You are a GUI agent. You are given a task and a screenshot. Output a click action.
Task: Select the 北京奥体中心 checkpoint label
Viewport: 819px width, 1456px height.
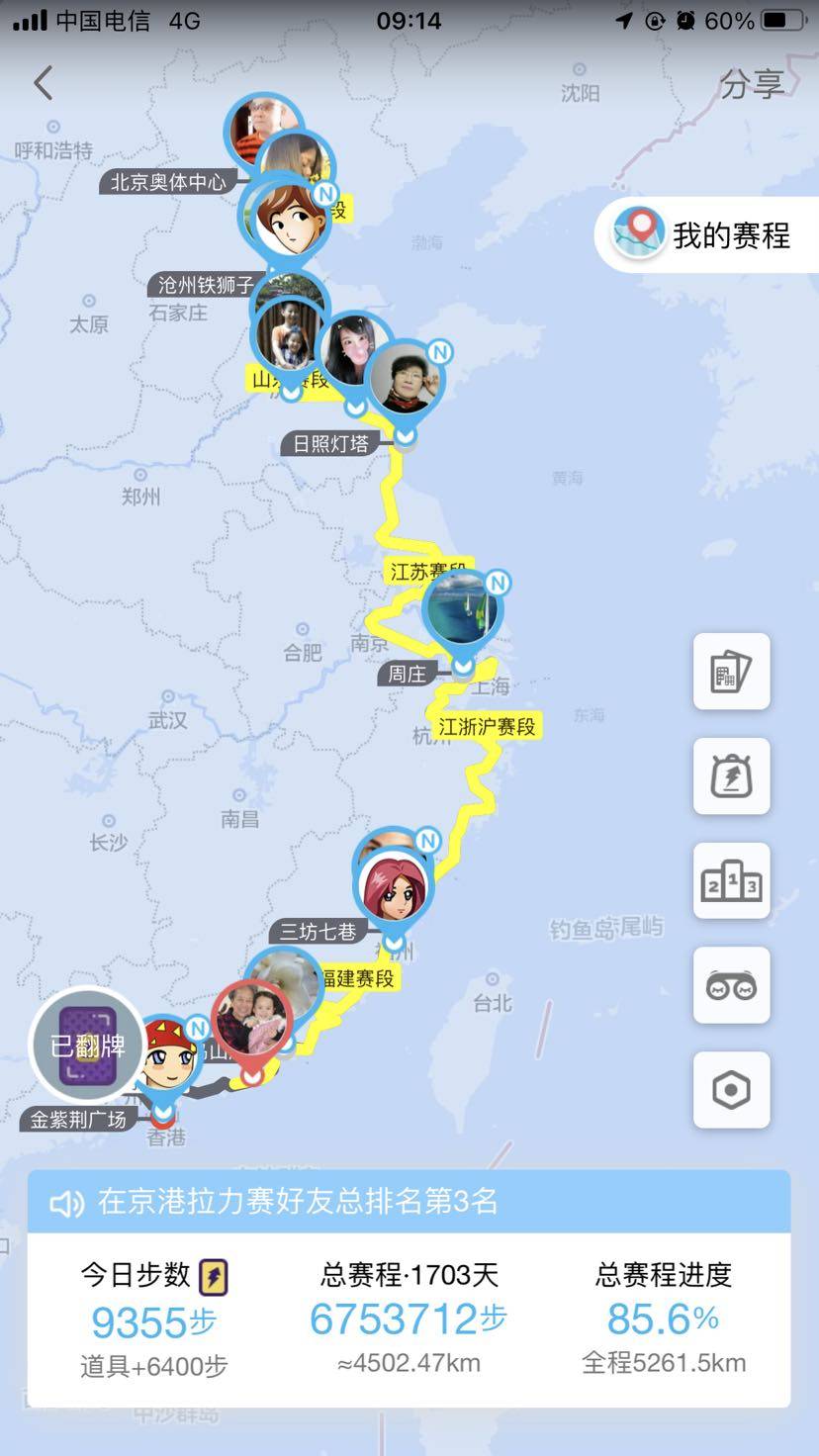[168, 182]
